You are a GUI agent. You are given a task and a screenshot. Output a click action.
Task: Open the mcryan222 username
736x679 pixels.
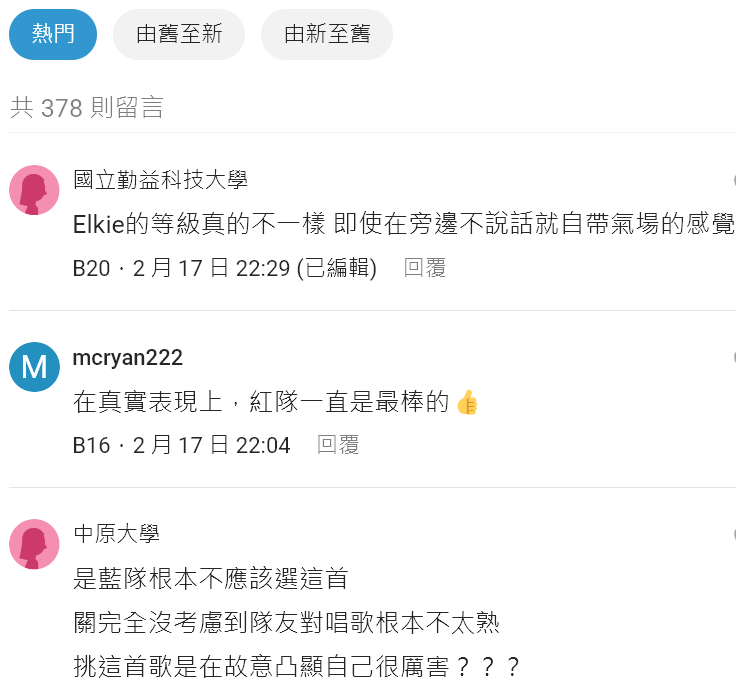click(128, 358)
